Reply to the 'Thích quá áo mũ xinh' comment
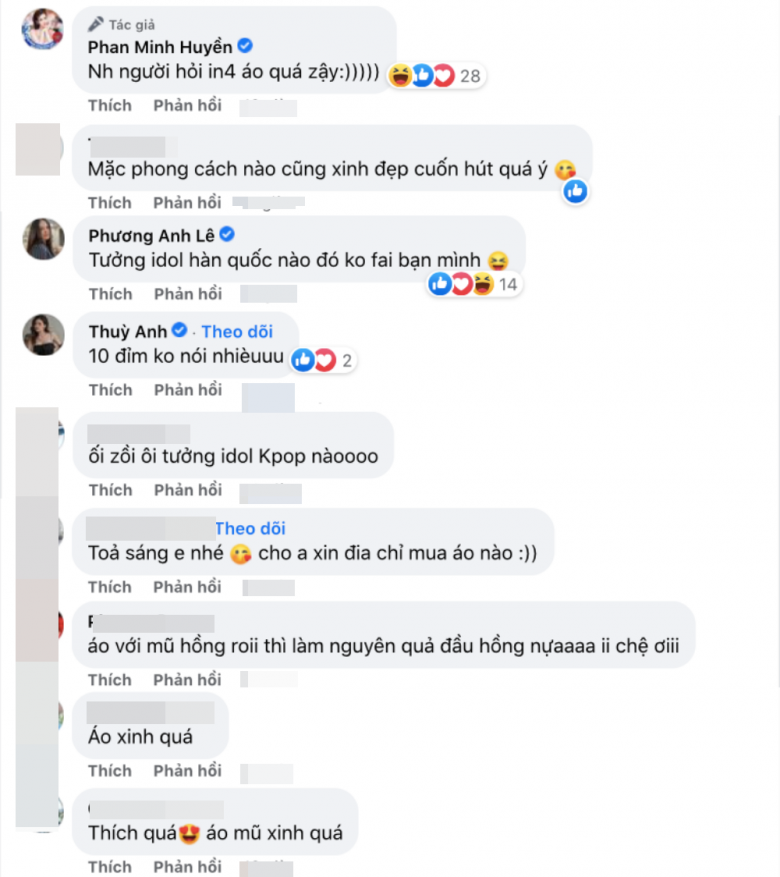 point(187,866)
